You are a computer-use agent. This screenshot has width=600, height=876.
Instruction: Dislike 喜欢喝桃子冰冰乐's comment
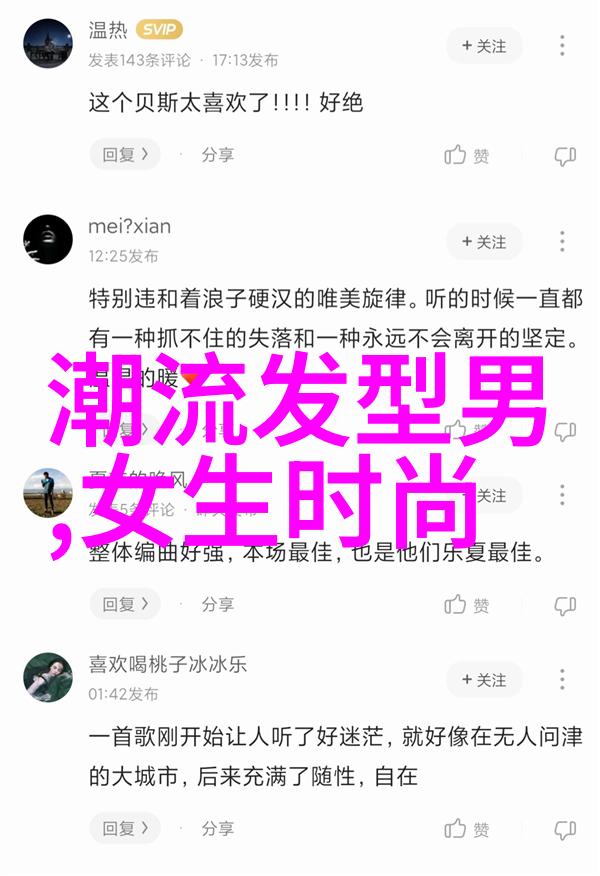click(x=565, y=830)
